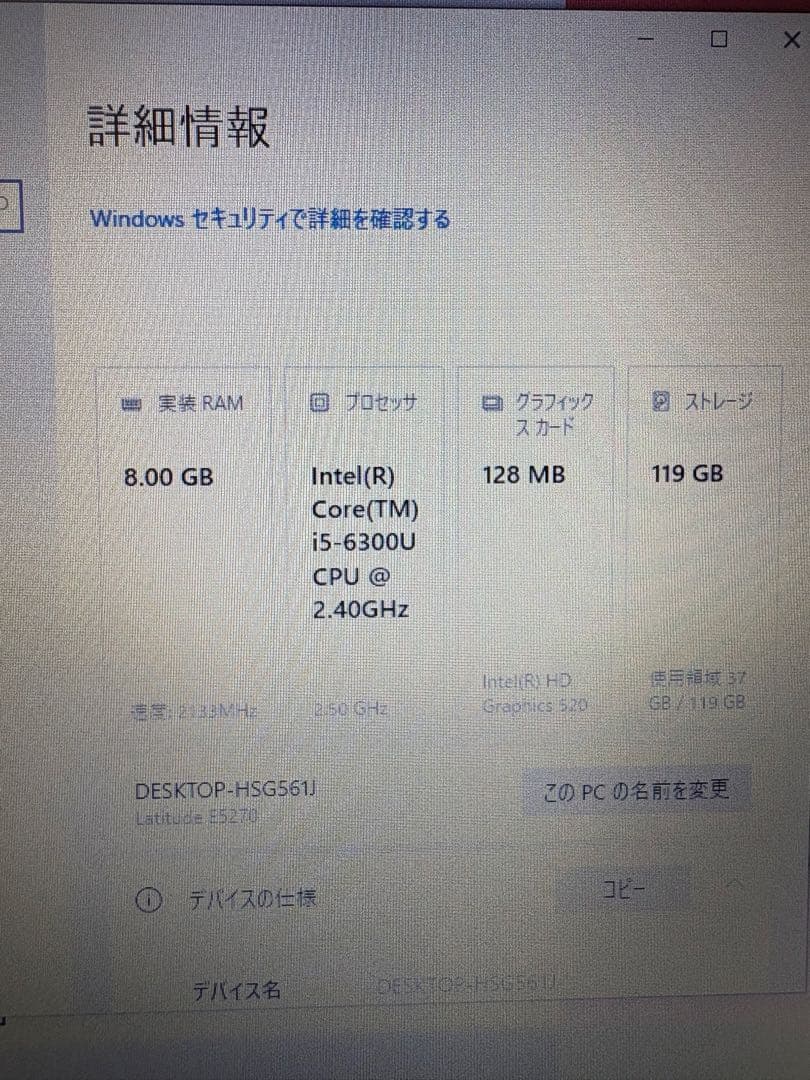
Task: Close the settings window
Action: pos(790,40)
